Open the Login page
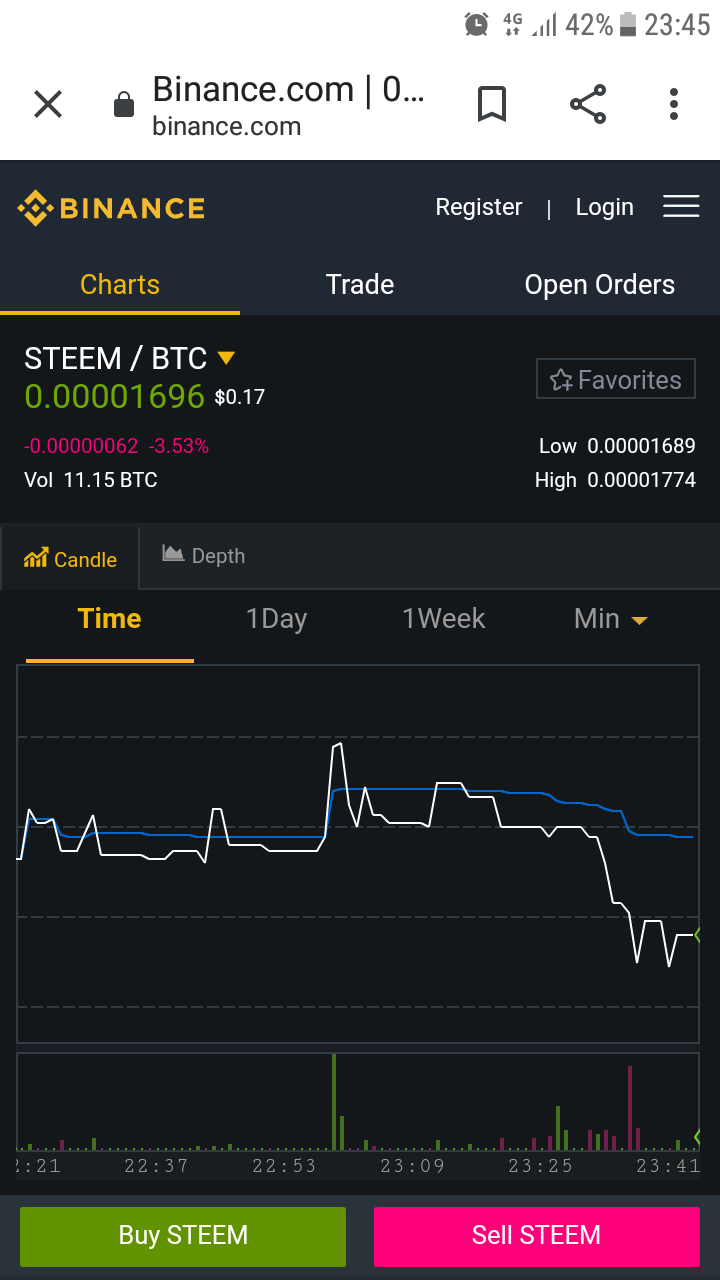The width and height of the screenshot is (720, 1280). pos(604,207)
